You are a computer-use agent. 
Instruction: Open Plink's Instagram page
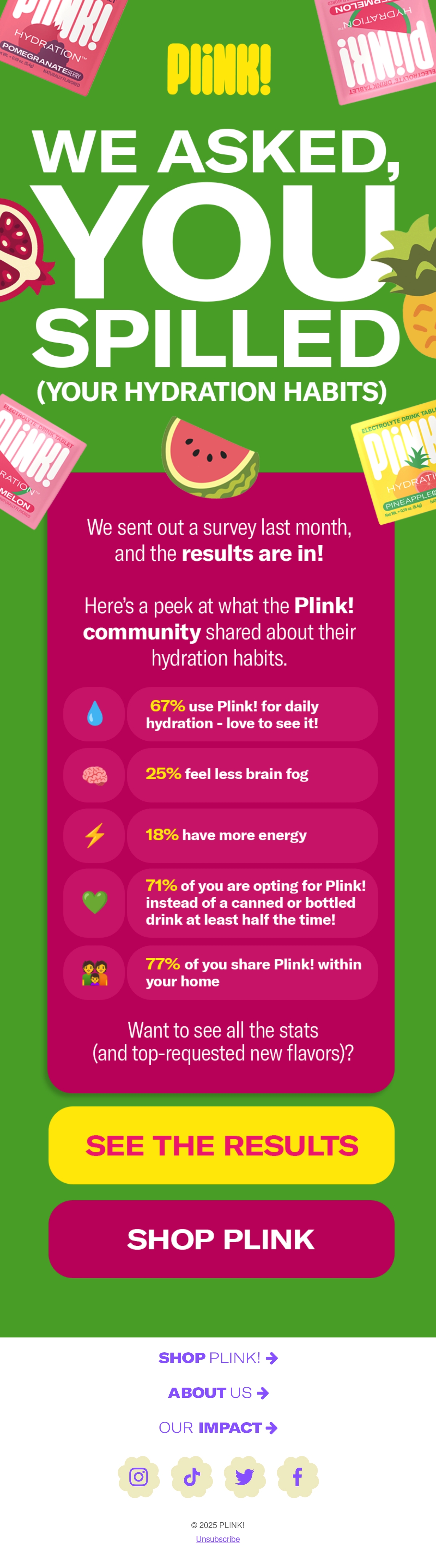(139, 1477)
